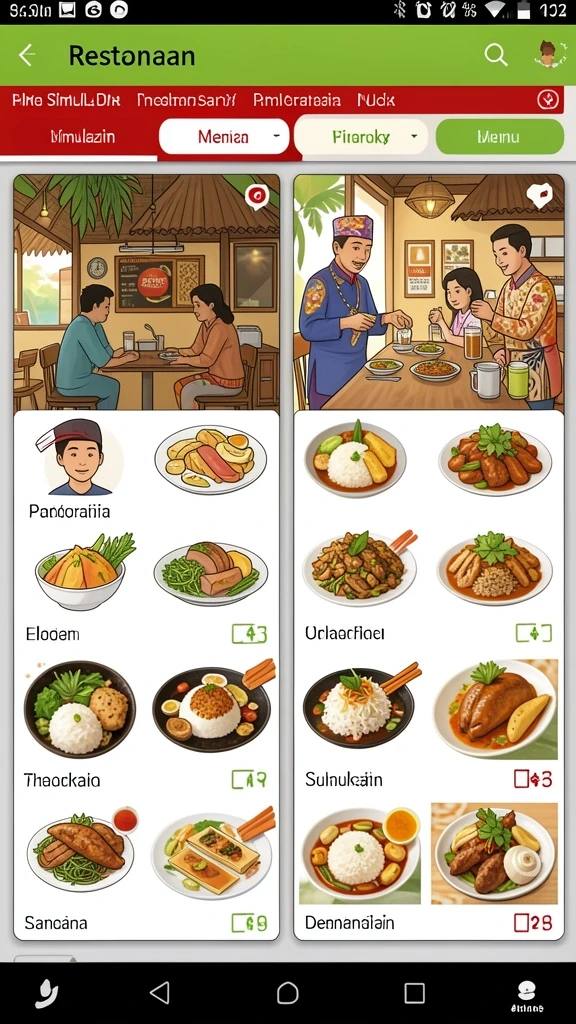Viewport: 576px width, 1024px height.
Task: Expand the Fireroky dropdown
Action: click(361, 136)
